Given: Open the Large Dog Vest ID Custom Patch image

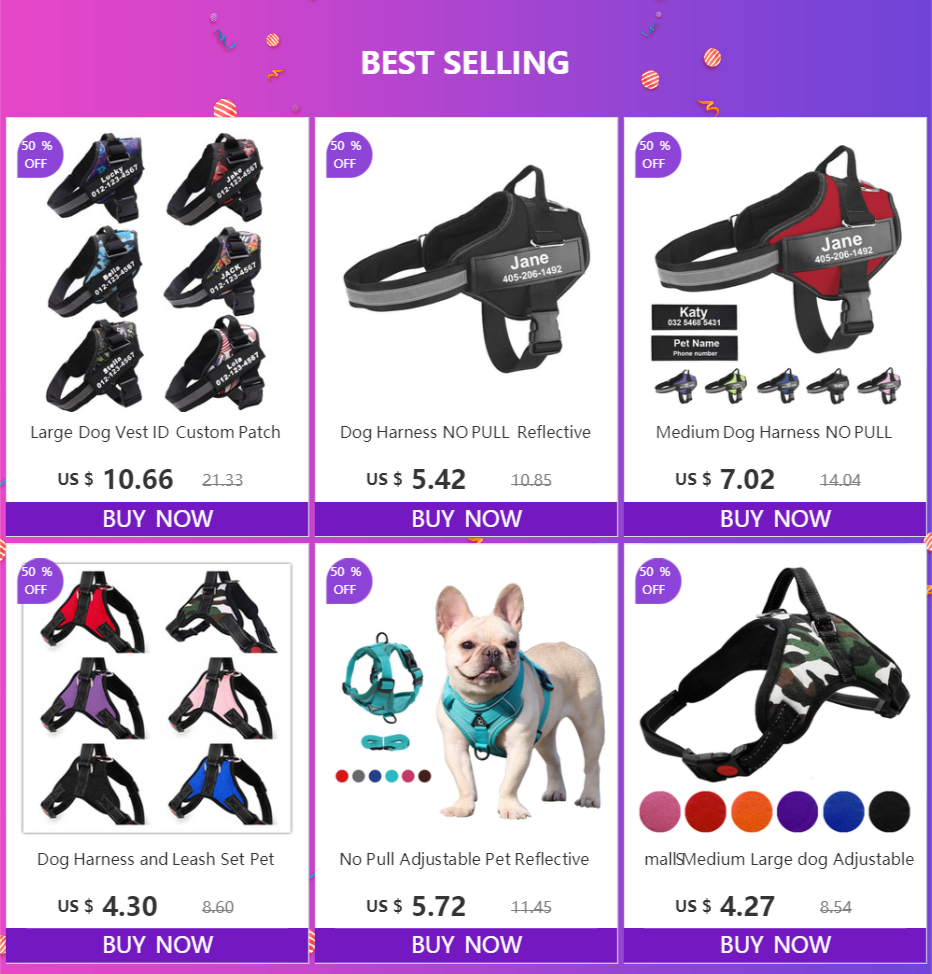Looking at the screenshot, I should (157, 270).
